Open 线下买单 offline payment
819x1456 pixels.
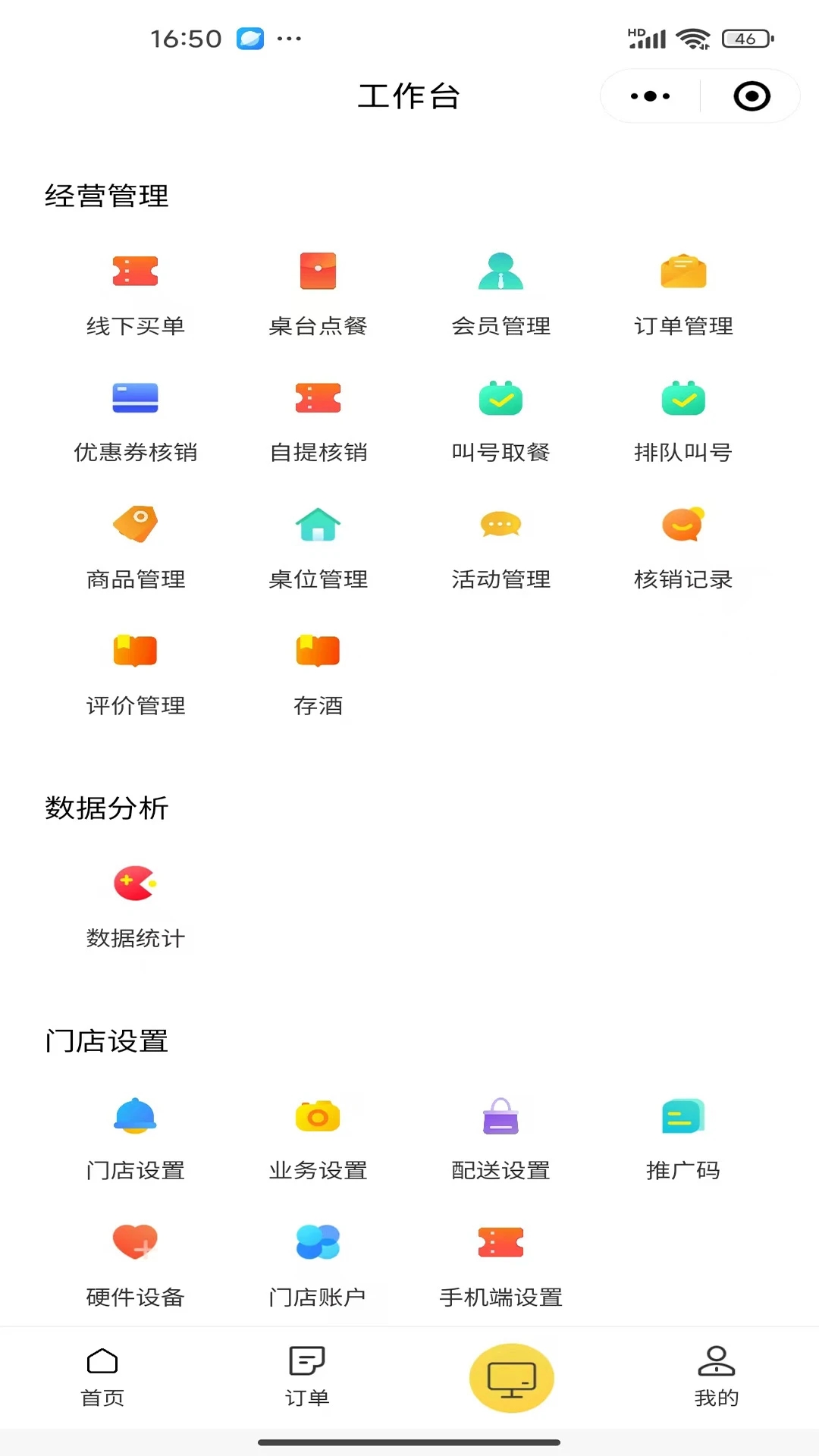point(136,294)
